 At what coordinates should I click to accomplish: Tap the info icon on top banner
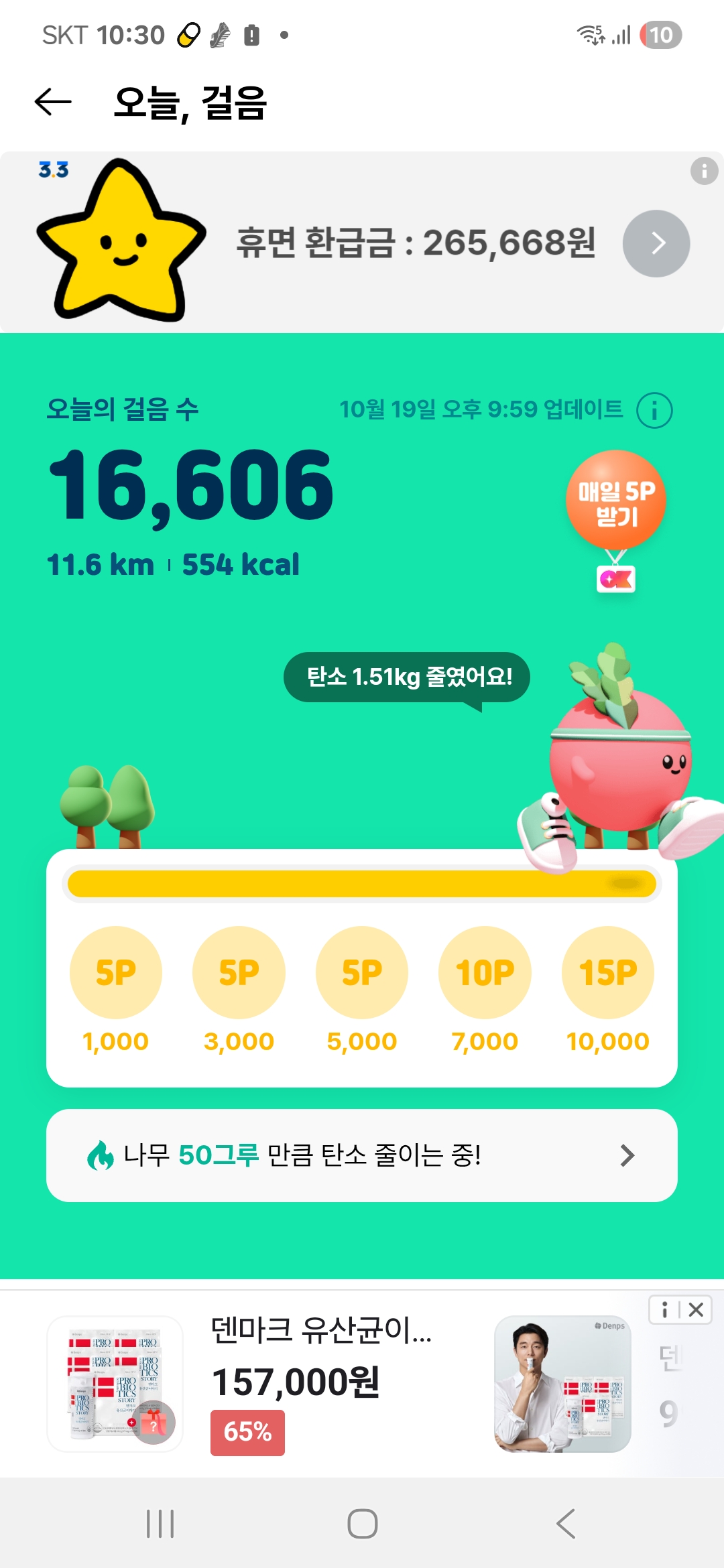704,172
